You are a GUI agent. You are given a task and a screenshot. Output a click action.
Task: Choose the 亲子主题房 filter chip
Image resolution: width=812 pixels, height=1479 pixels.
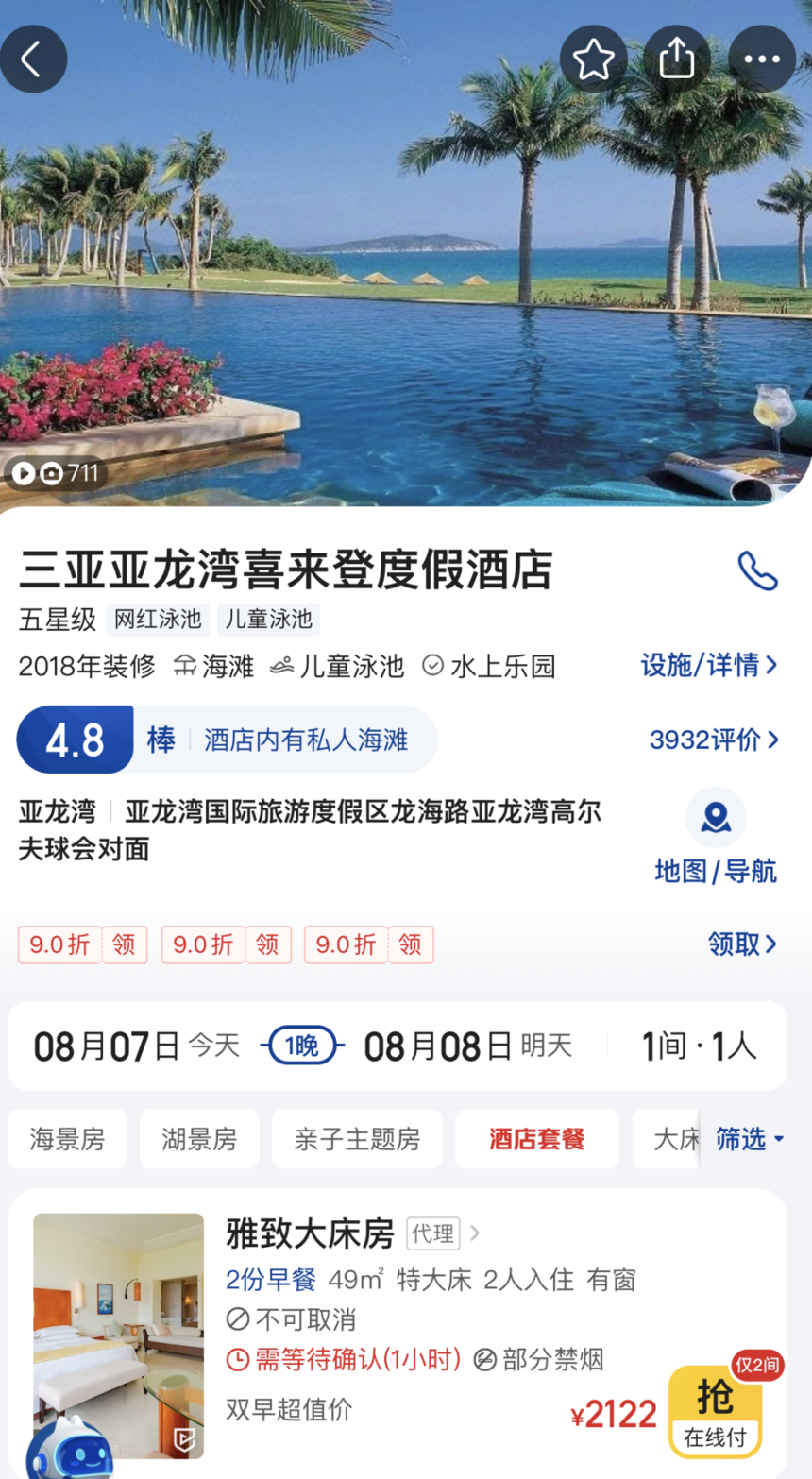[x=357, y=1139]
